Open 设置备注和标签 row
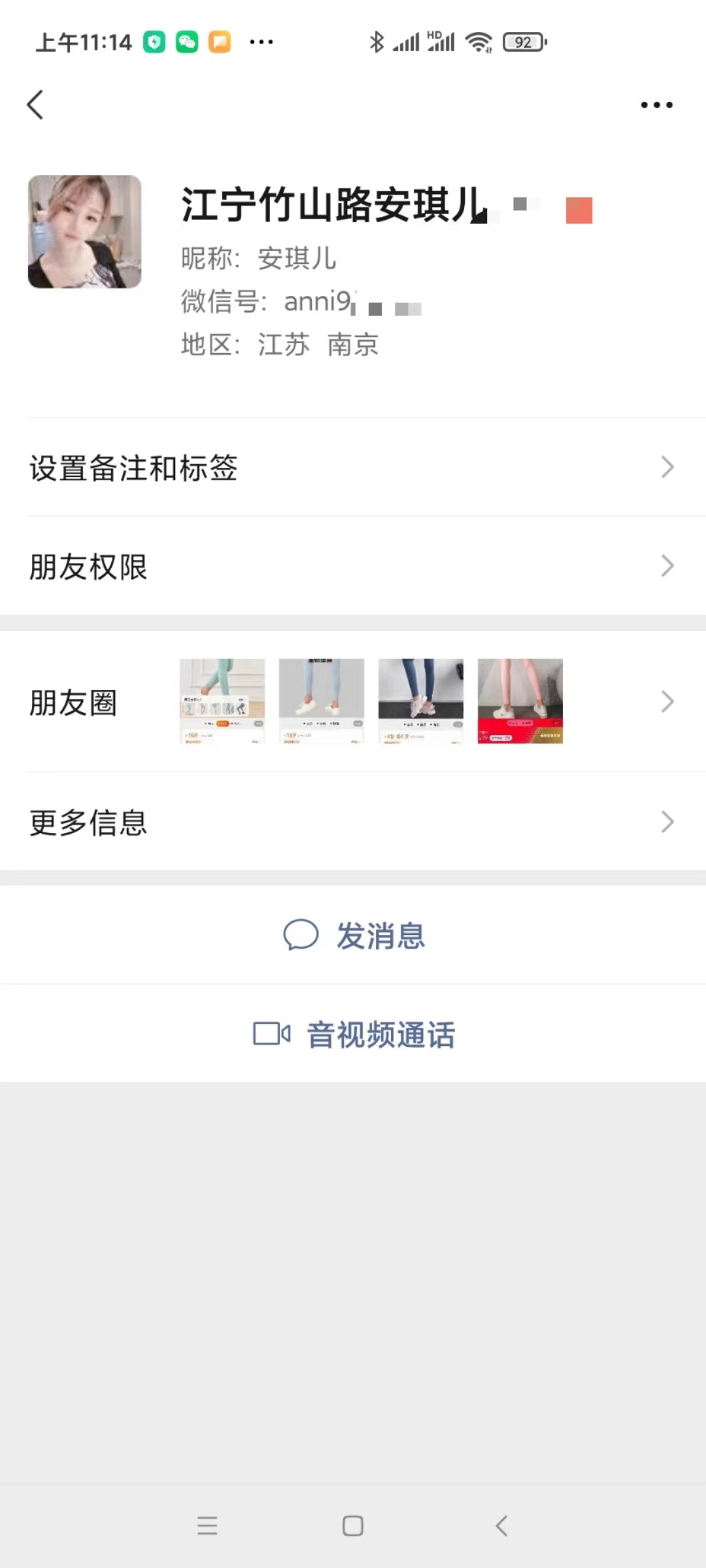The height and width of the screenshot is (1568, 706). [x=353, y=468]
